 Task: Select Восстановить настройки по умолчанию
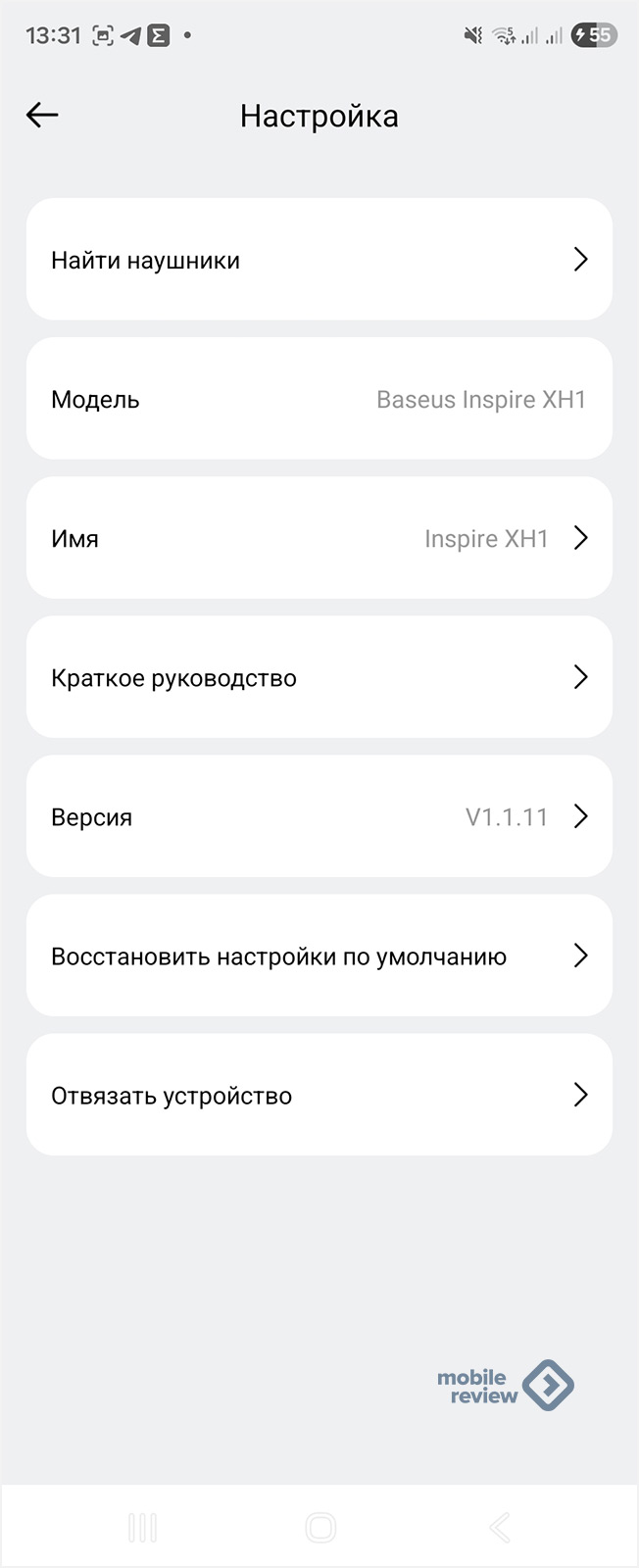(319, 955)
